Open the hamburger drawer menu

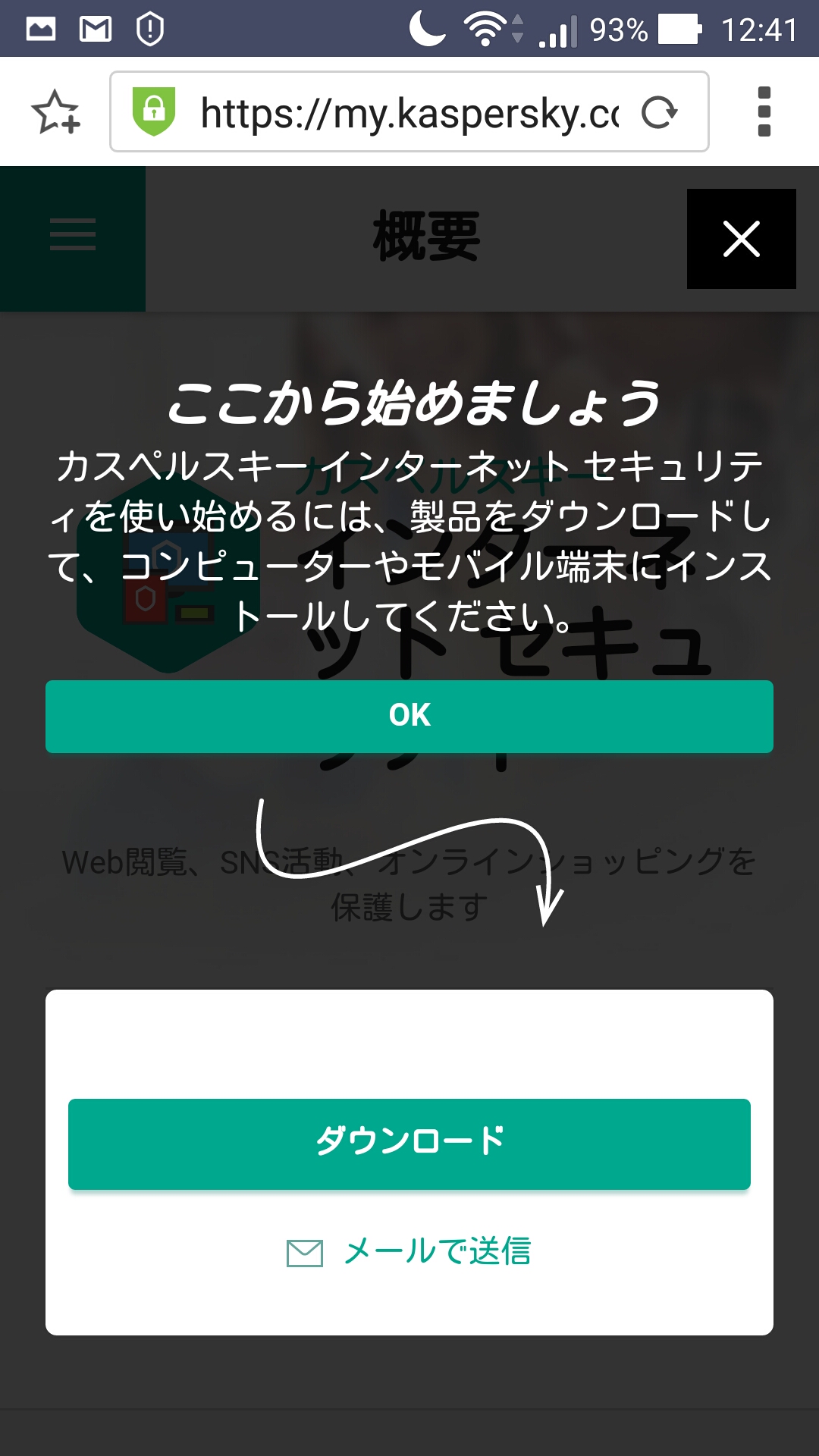73,234
